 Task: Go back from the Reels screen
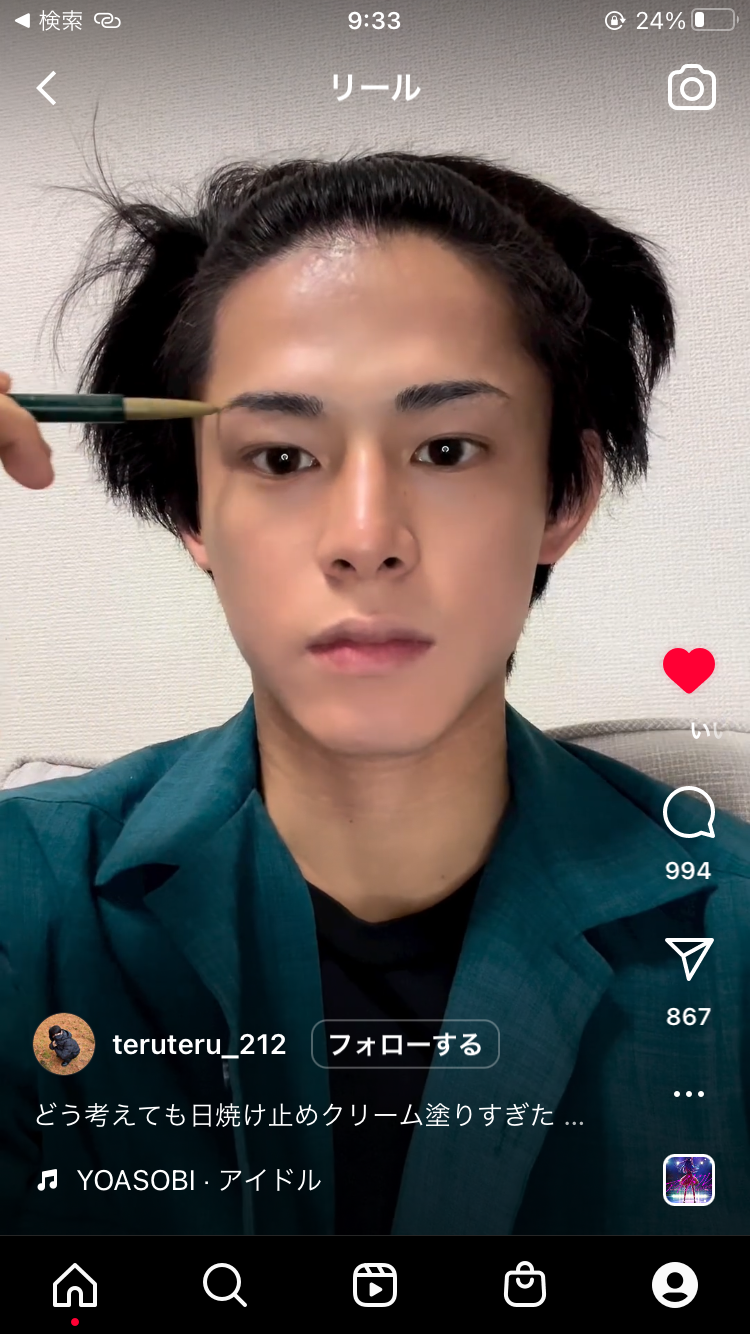pos(46,88)
